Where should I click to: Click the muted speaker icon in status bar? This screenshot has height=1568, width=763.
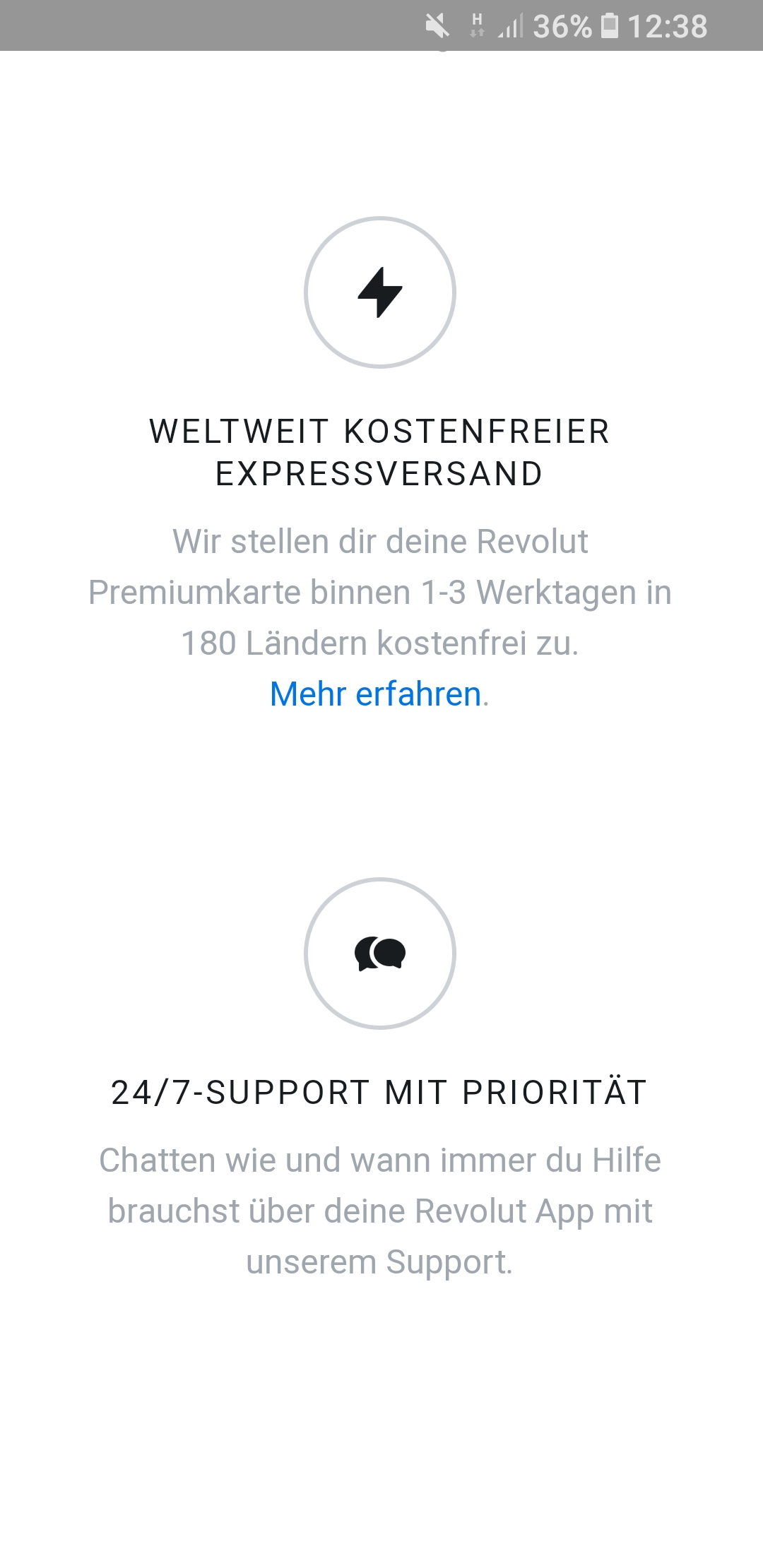point(438,27)
